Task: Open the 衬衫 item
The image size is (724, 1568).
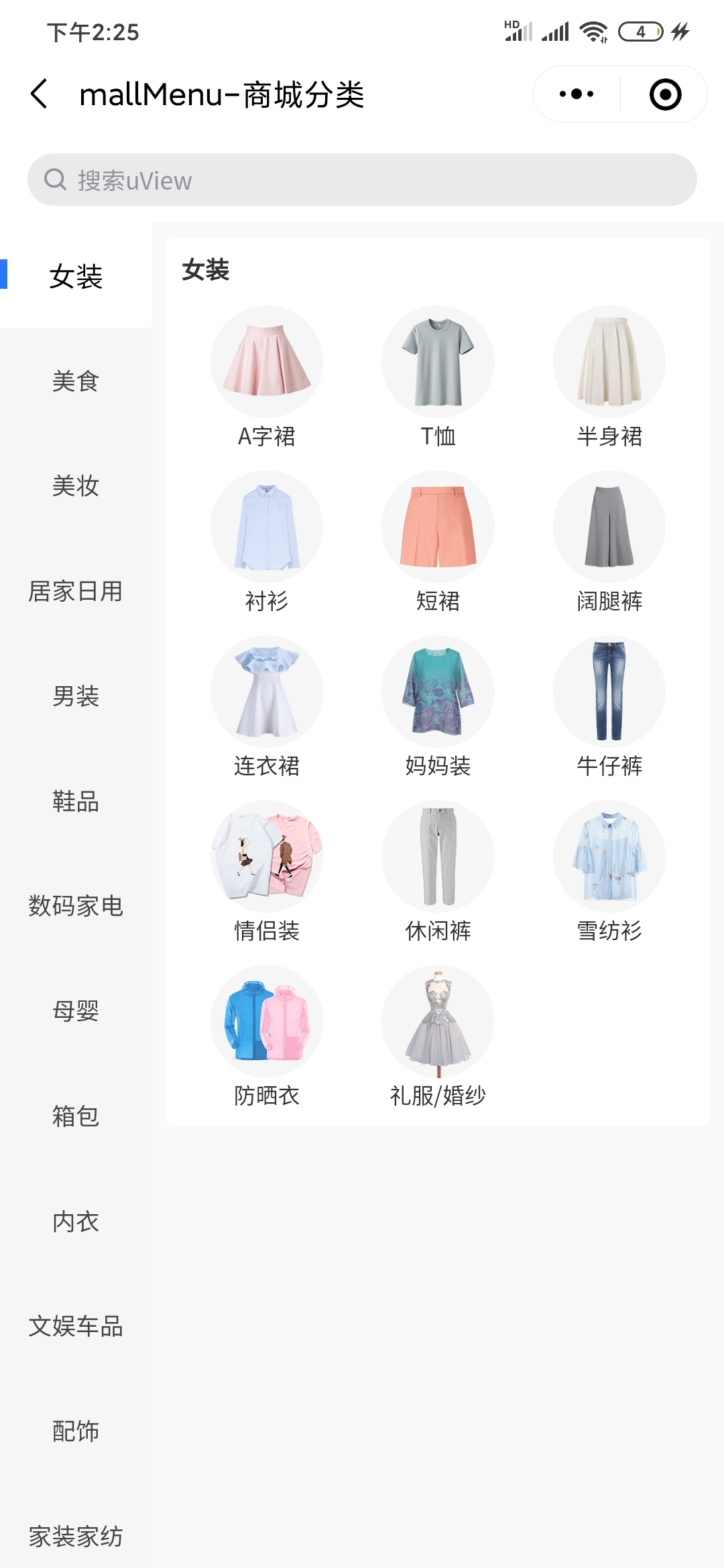Action: [x=267, y=540]
